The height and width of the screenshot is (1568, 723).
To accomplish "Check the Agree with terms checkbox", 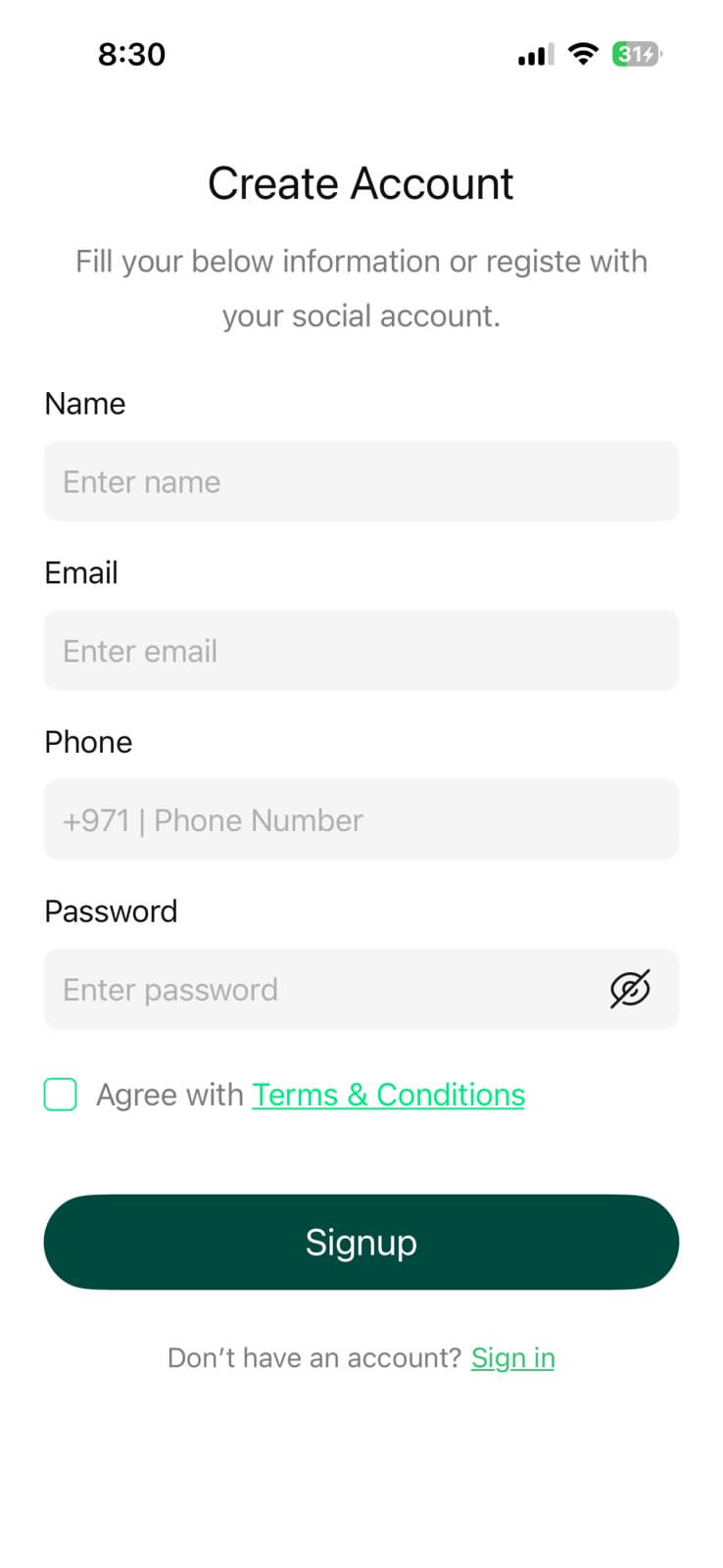I will (x=61, y=1095).
